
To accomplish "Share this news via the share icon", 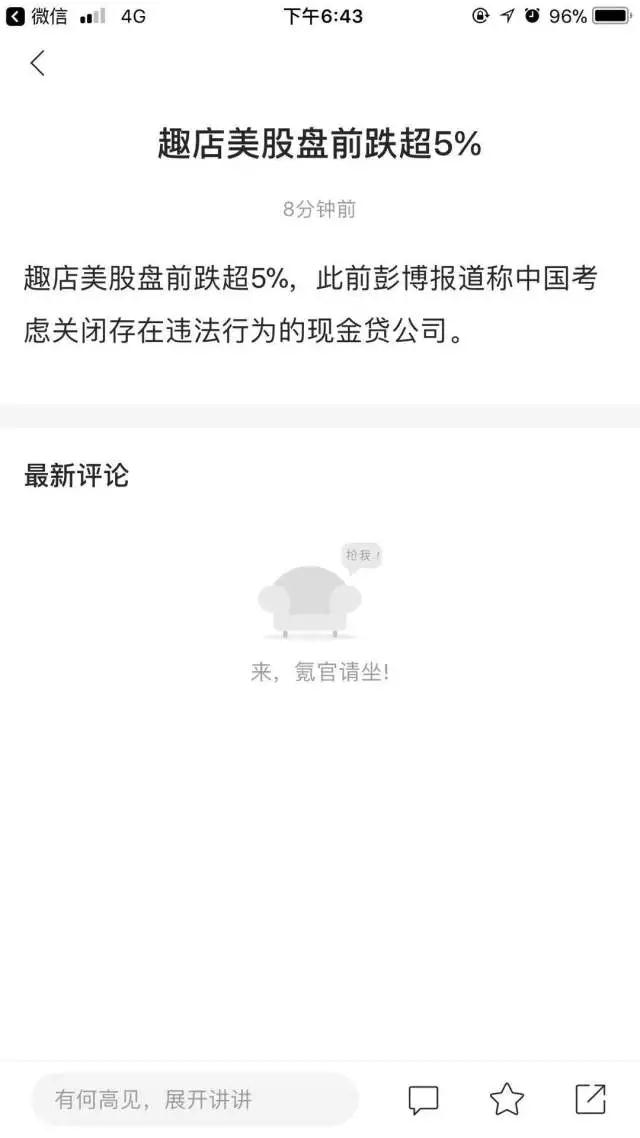I will pos(591,1099).
